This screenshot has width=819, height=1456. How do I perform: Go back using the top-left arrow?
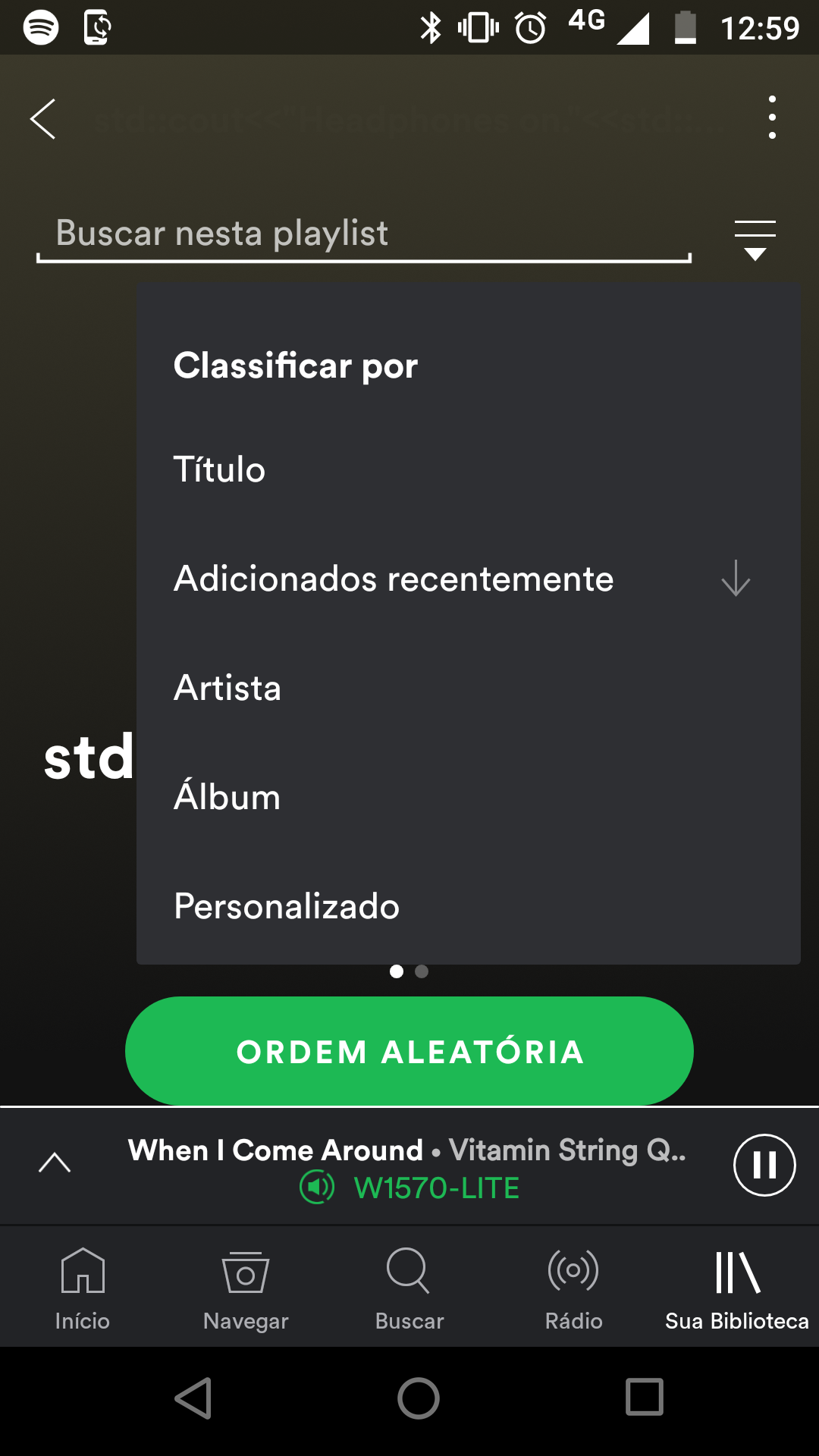tap(42, 118)
